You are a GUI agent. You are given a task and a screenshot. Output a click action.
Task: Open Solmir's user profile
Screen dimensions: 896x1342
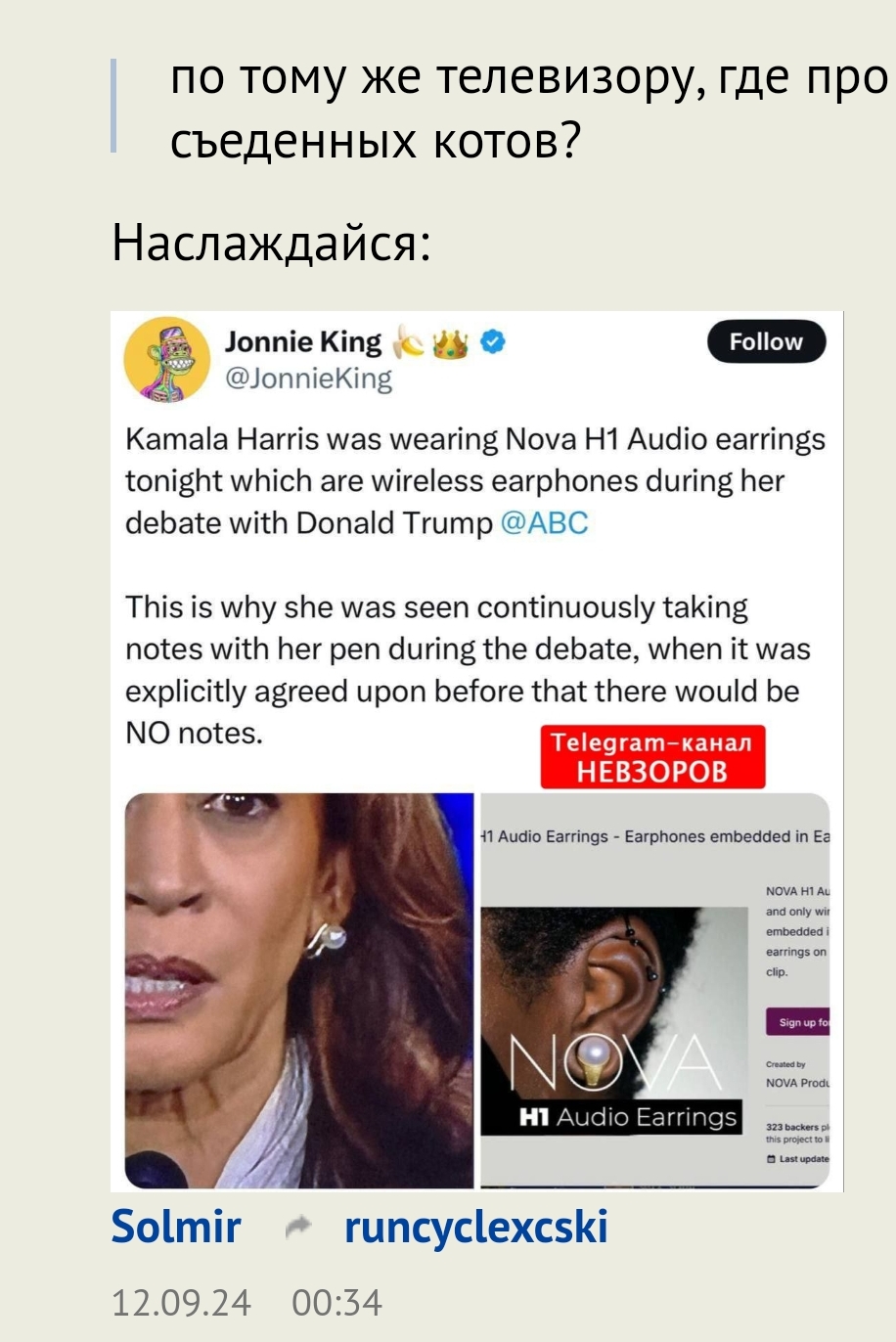point(176,1227)
